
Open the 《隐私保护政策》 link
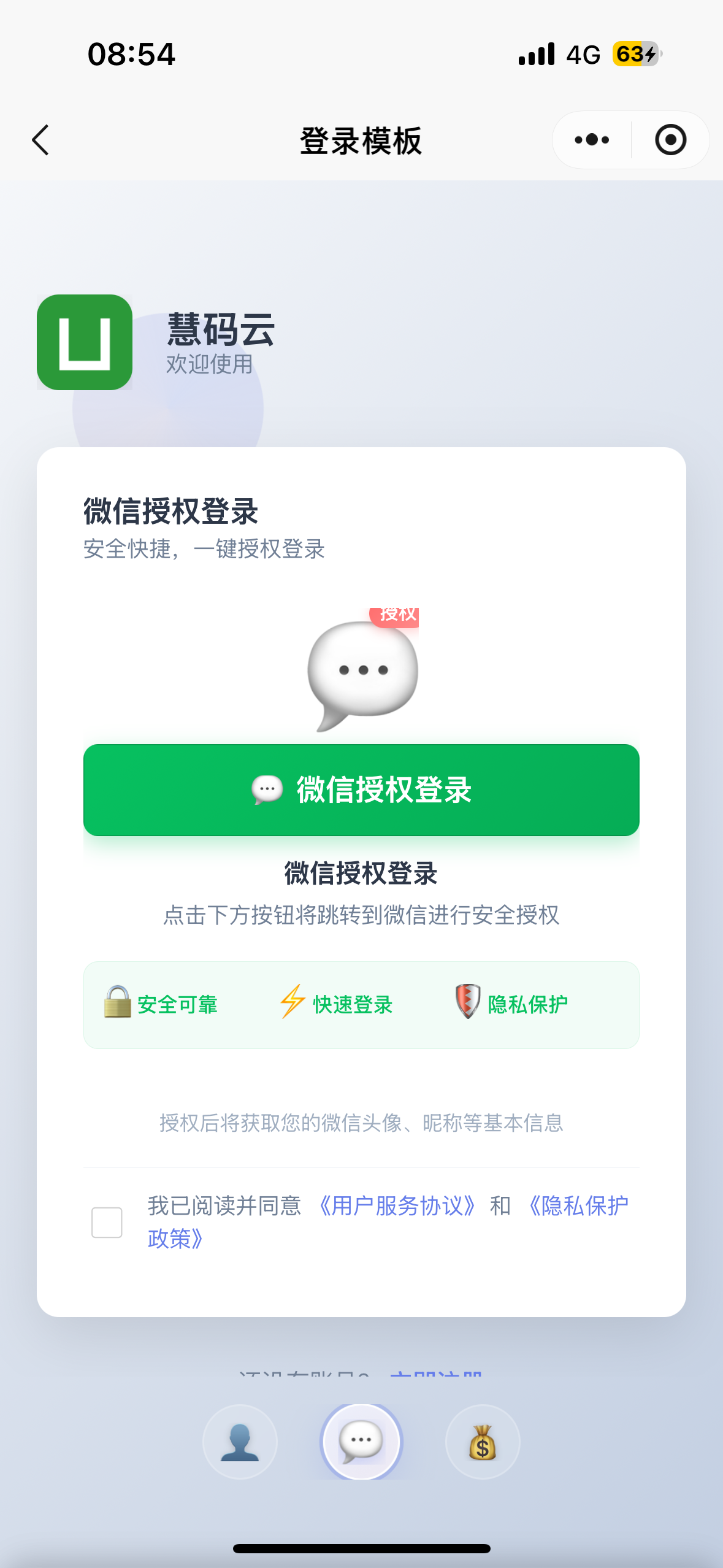click(x=579, y=1205)
